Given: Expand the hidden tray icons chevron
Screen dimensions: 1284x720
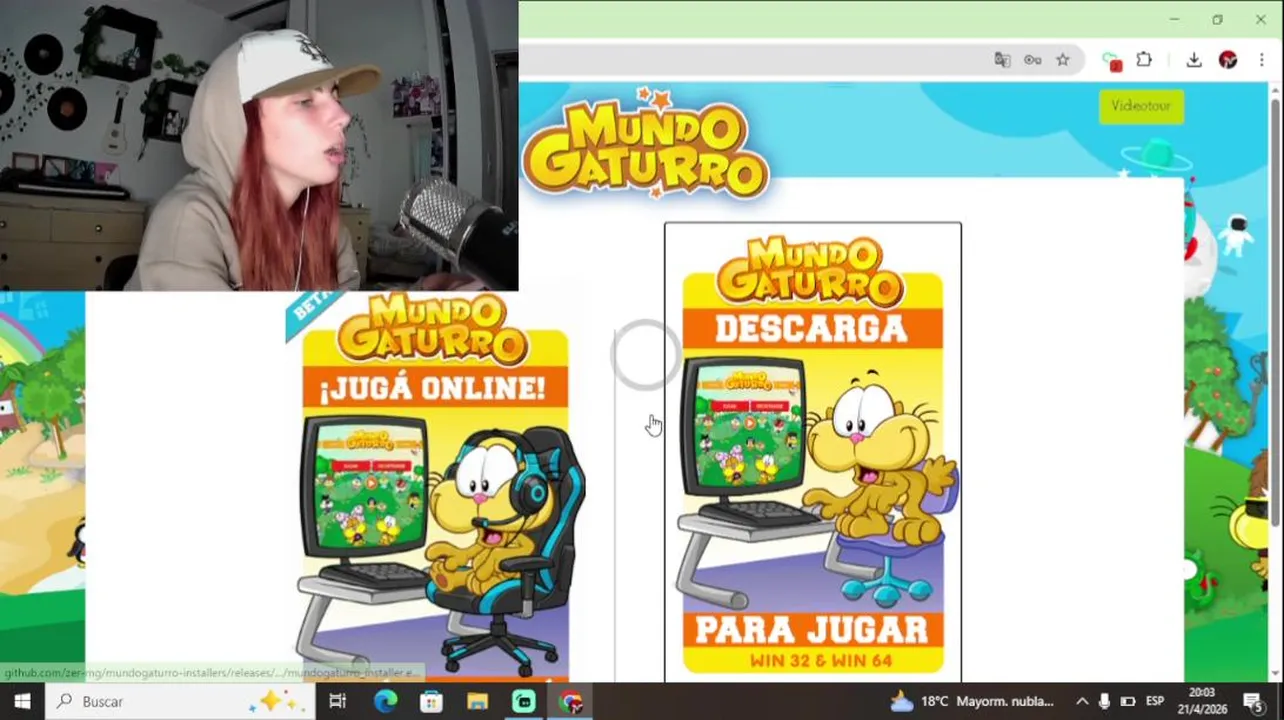Looking at the screenshot, I should tap(1081, 701).
